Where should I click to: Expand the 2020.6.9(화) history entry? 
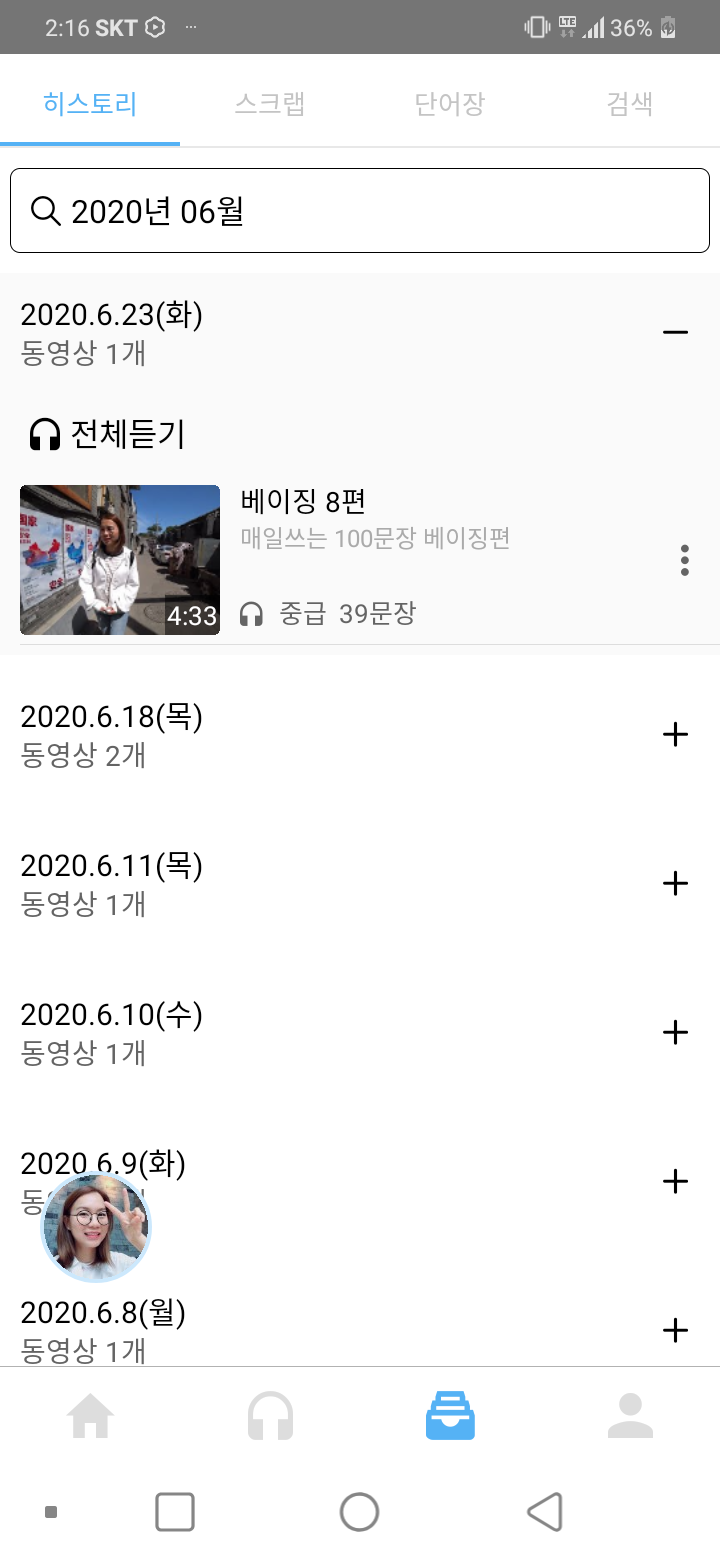(676, 1181)
